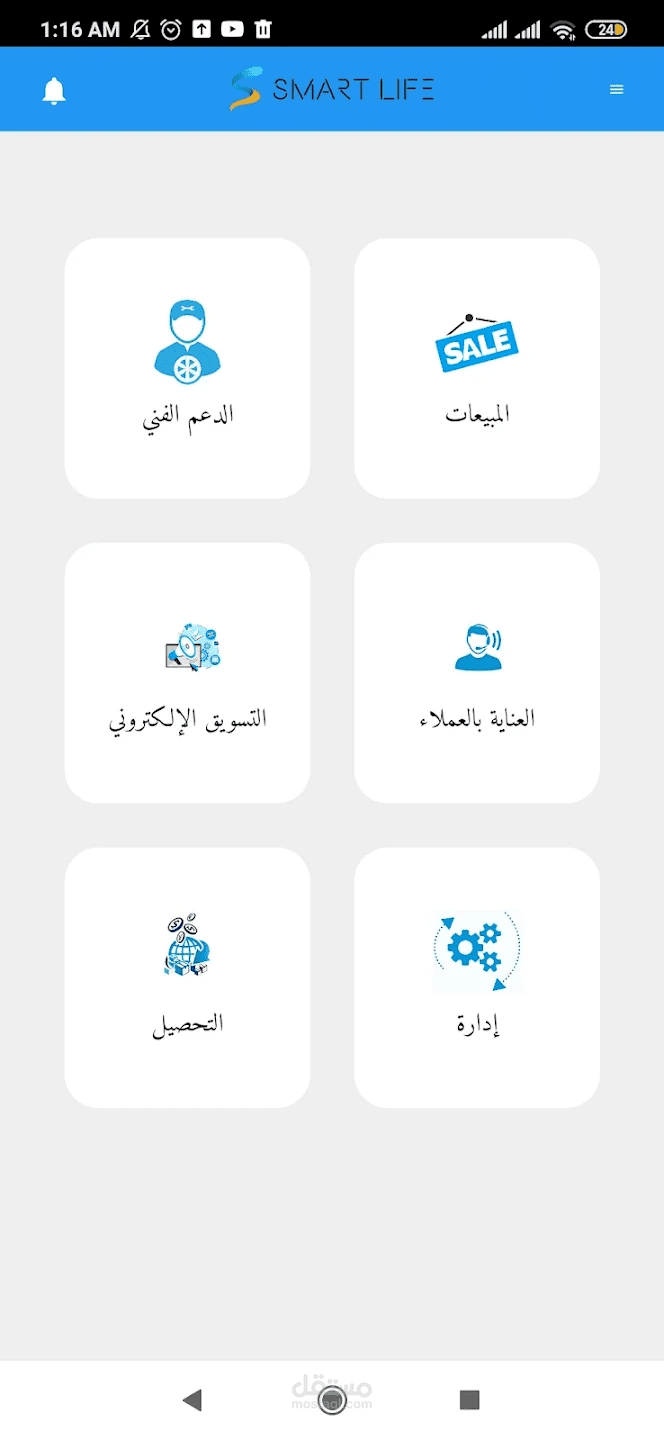Tap the system back button
This screenshot has height=1440, width=664.
193,1400
